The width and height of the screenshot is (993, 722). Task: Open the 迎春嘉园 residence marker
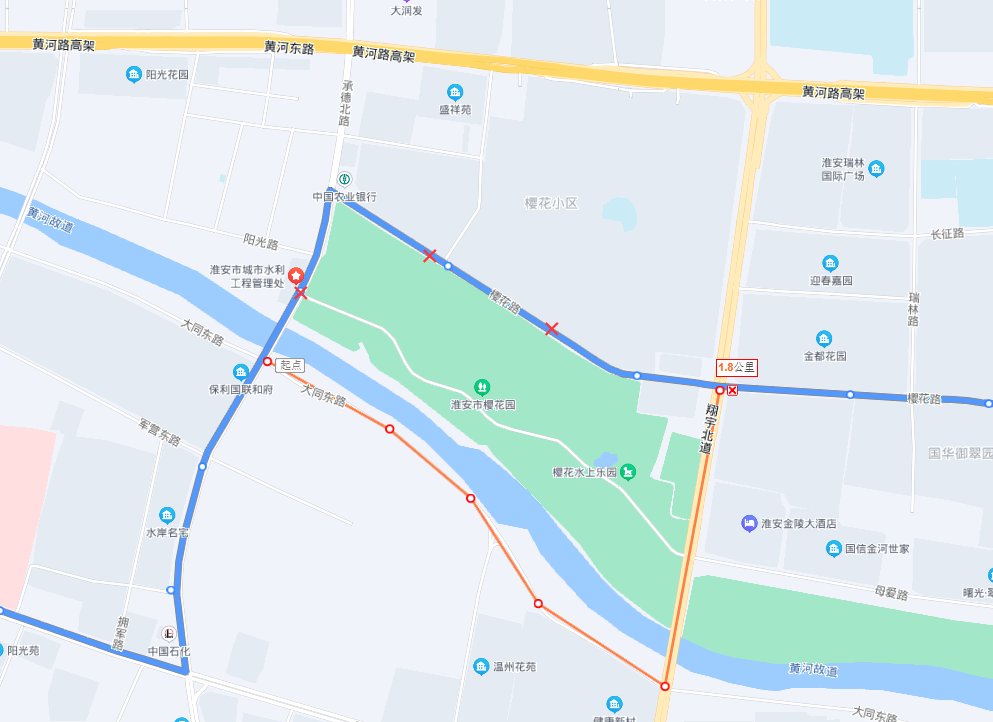pos(830,263)
